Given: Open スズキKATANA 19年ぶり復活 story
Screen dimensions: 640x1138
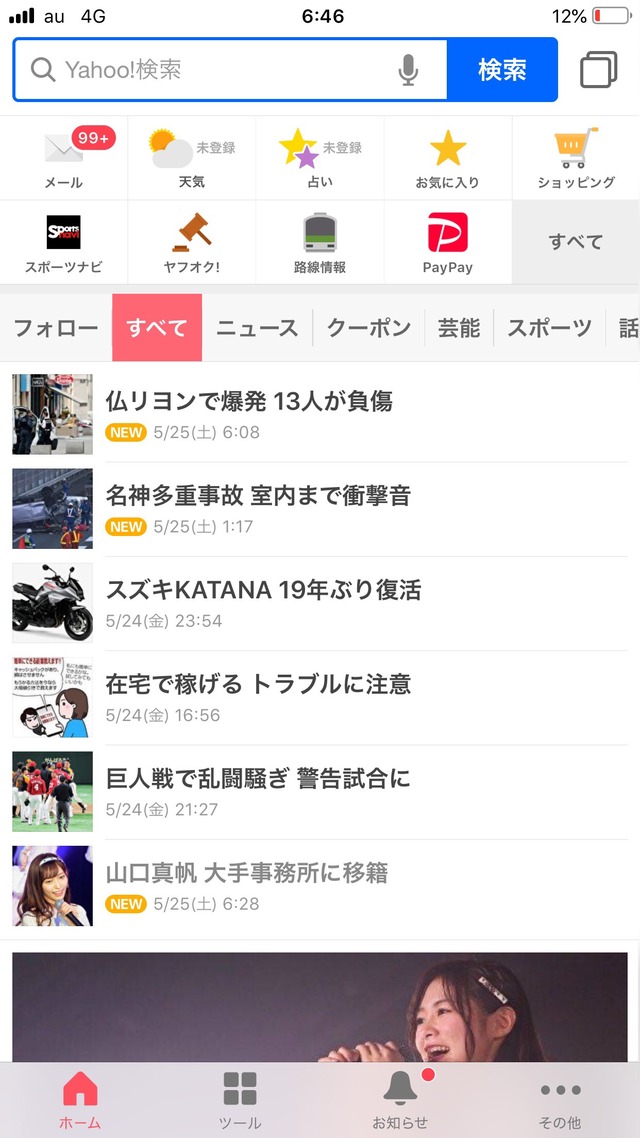Looking at the screenshot, I should 263,590.
